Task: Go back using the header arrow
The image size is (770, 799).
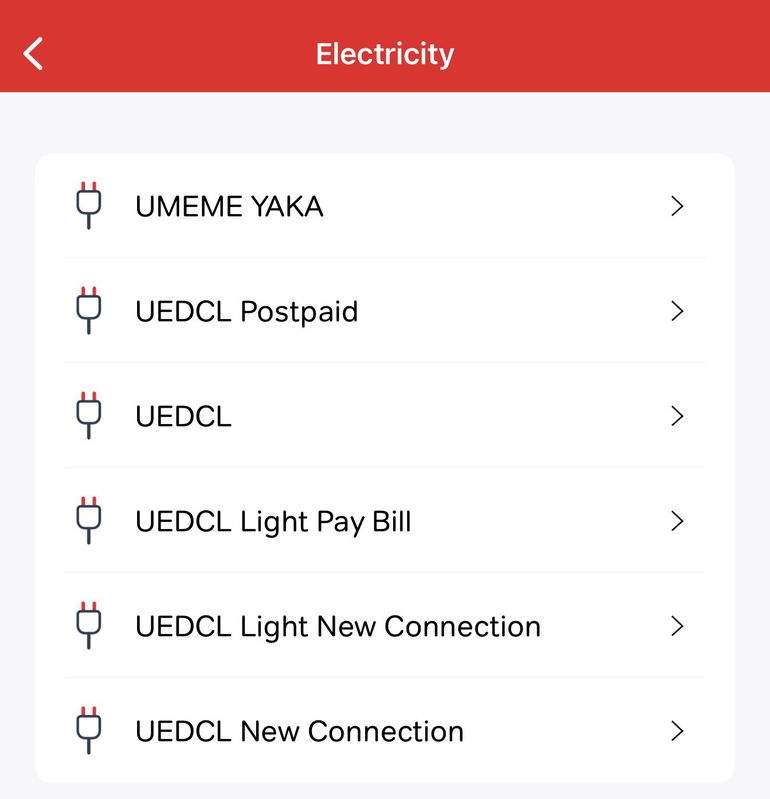Action: 34,53
